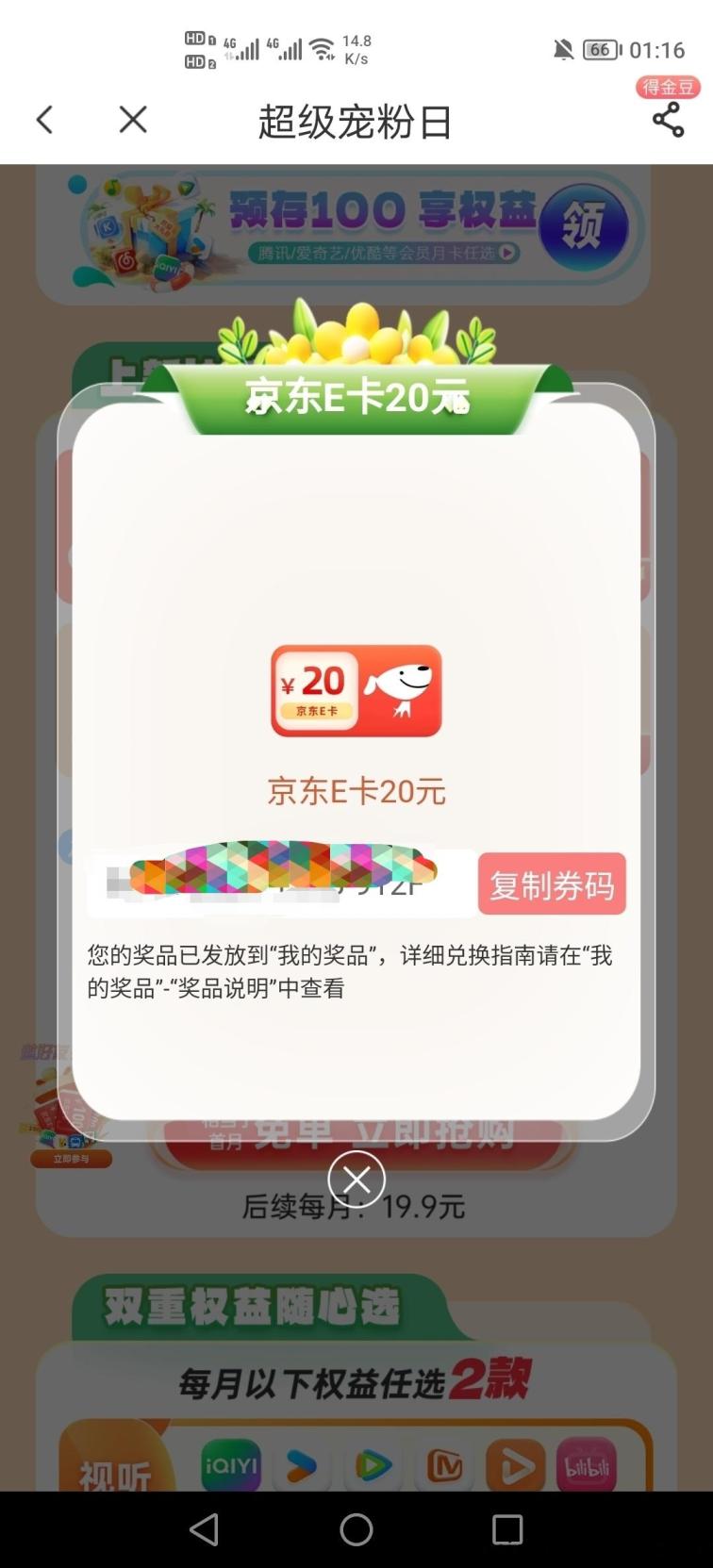Tap 复制券码 to copy the code
The image size is (713, 1568).
click(552, 884)
